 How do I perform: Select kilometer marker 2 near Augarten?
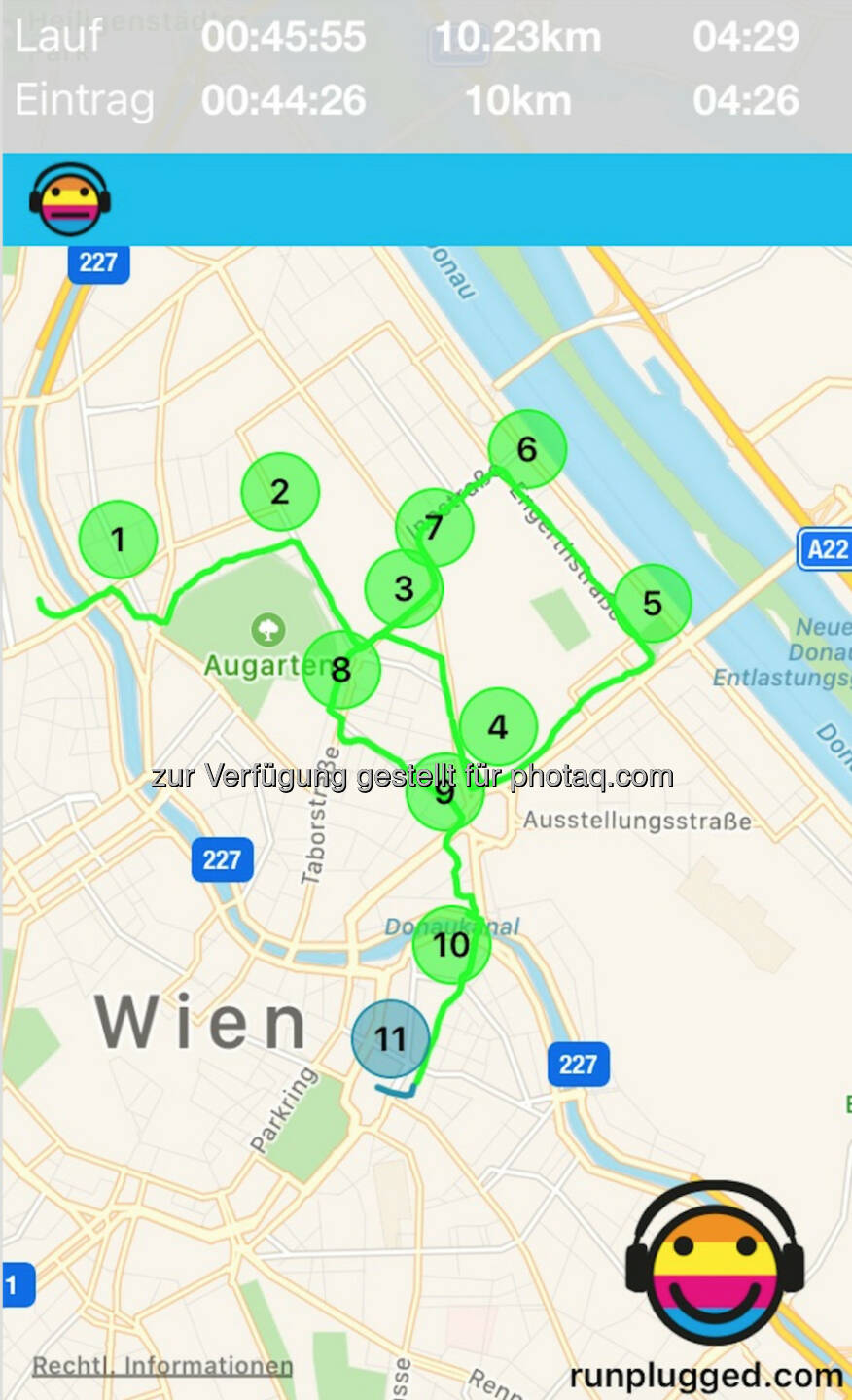(x=280, y=492)
